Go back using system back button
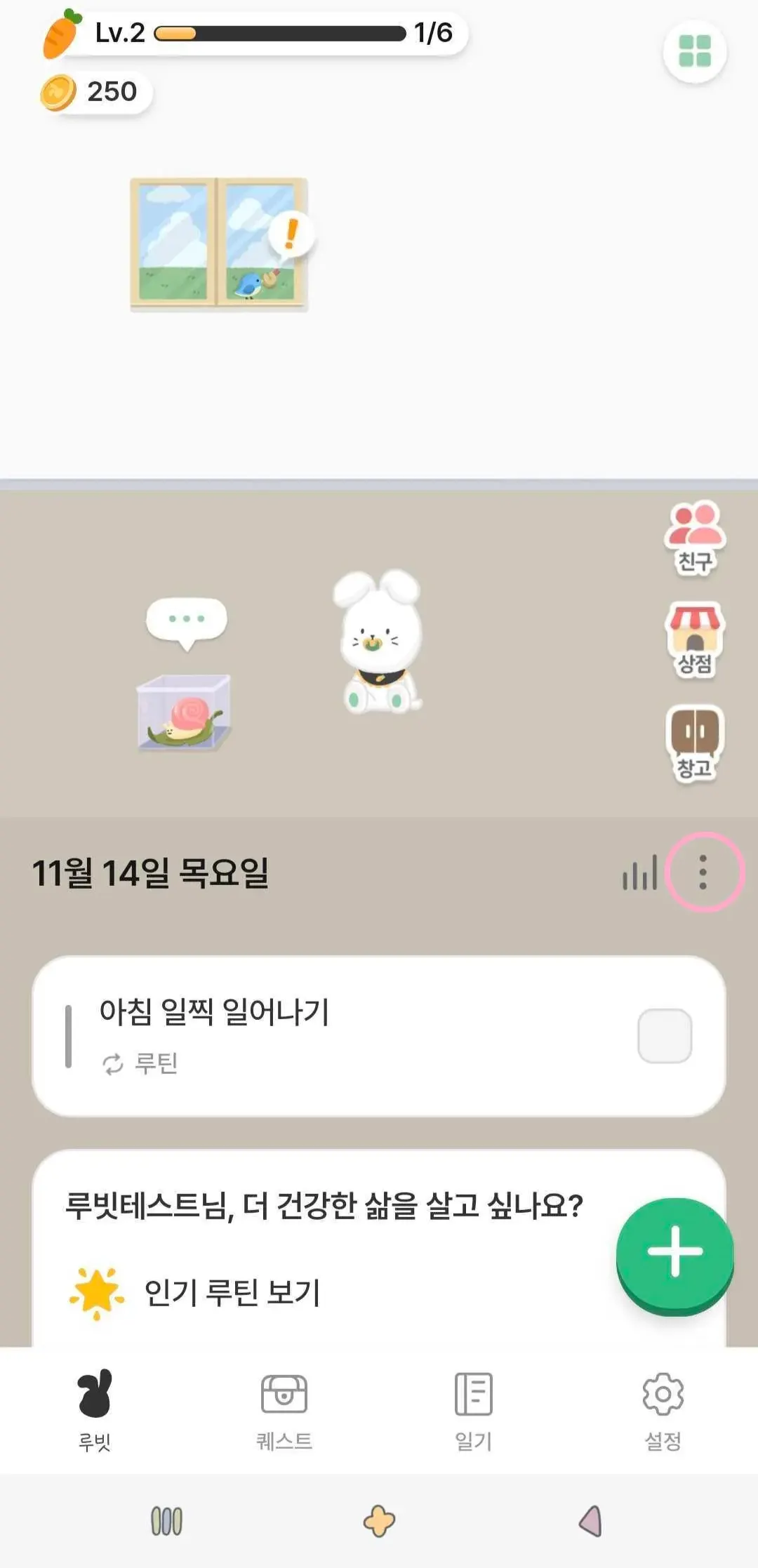The image size is (758, 1568). [x=590, y=1521]
